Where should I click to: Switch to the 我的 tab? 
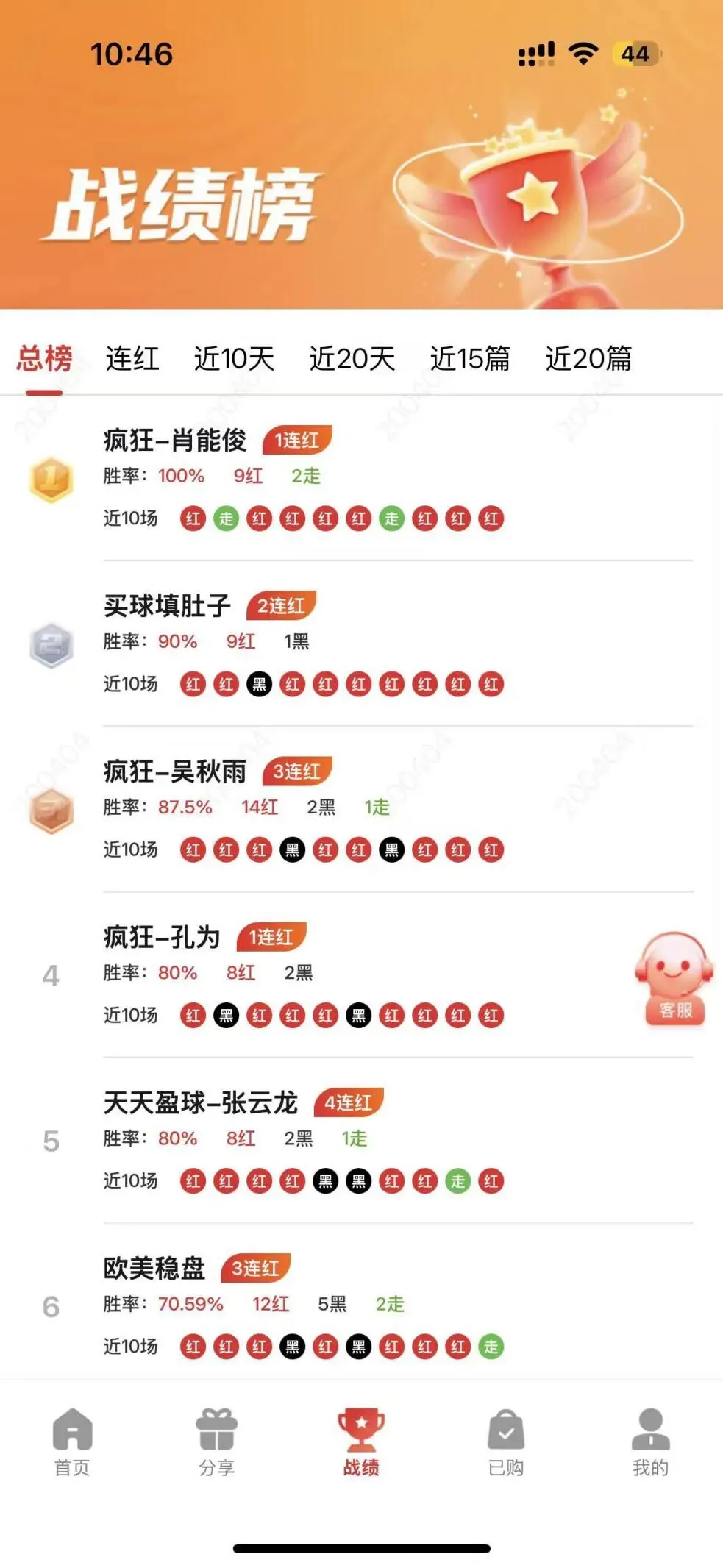[x=651, y=1442]
